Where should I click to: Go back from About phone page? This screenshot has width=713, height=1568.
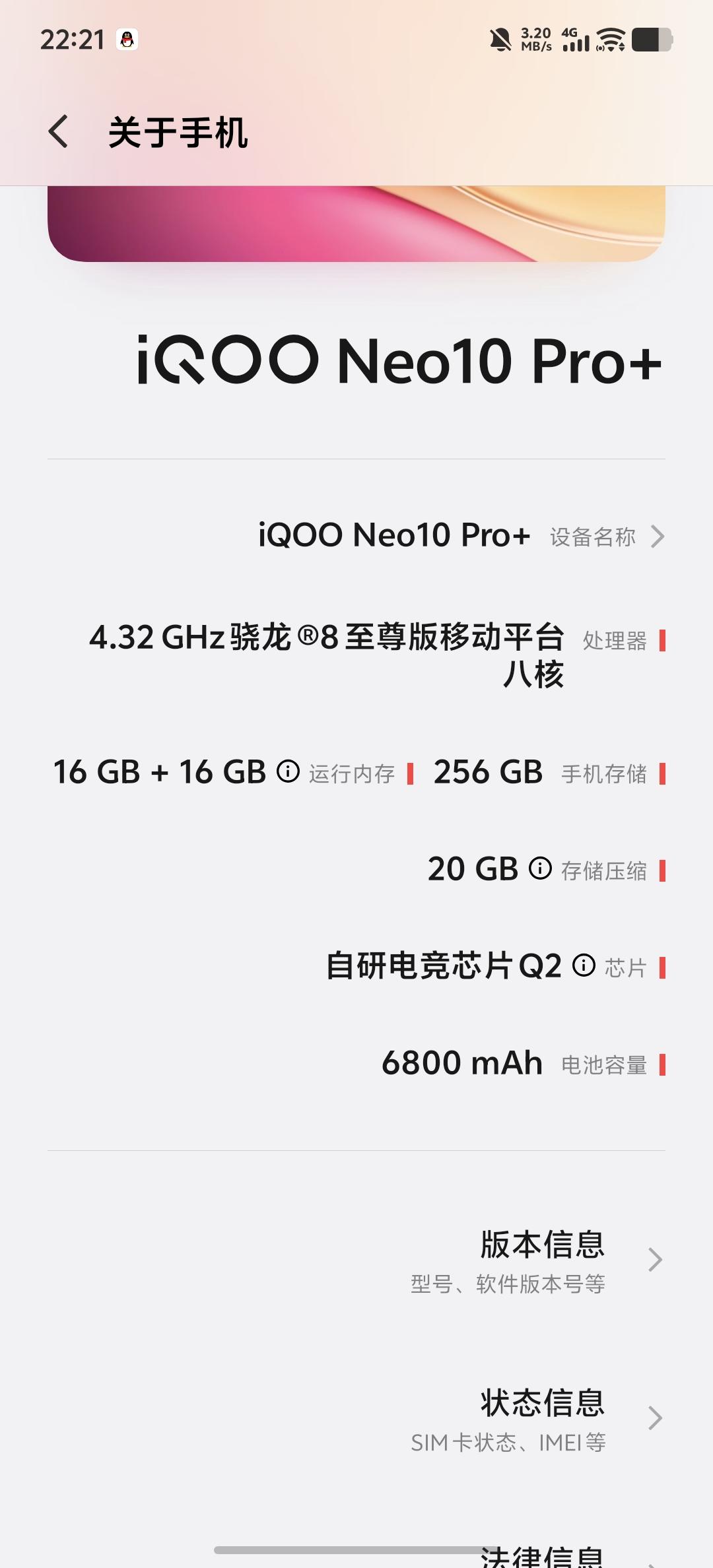58,131
